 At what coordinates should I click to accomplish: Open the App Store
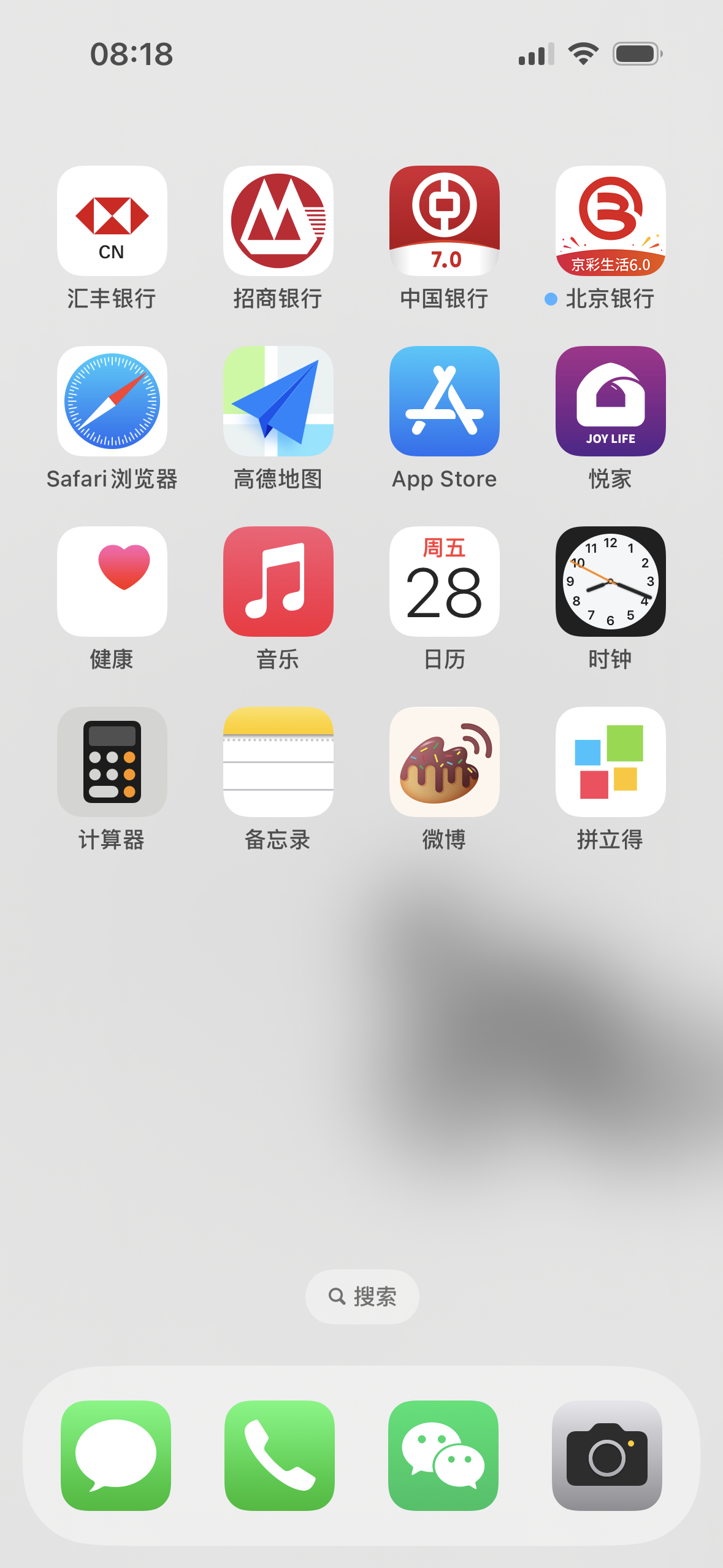445,401
